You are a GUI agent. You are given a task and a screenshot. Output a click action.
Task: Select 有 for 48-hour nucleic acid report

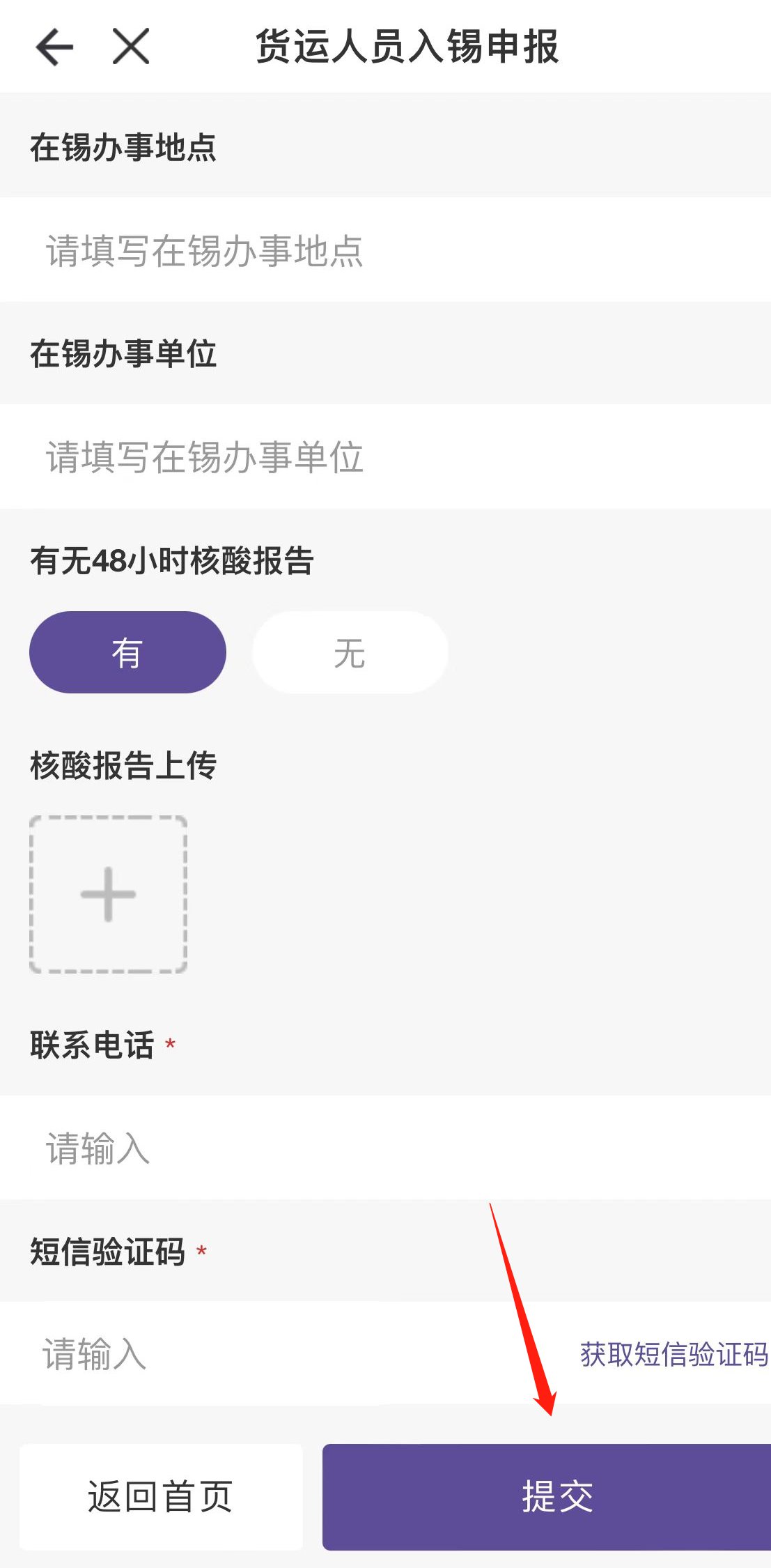pos(127,652)
